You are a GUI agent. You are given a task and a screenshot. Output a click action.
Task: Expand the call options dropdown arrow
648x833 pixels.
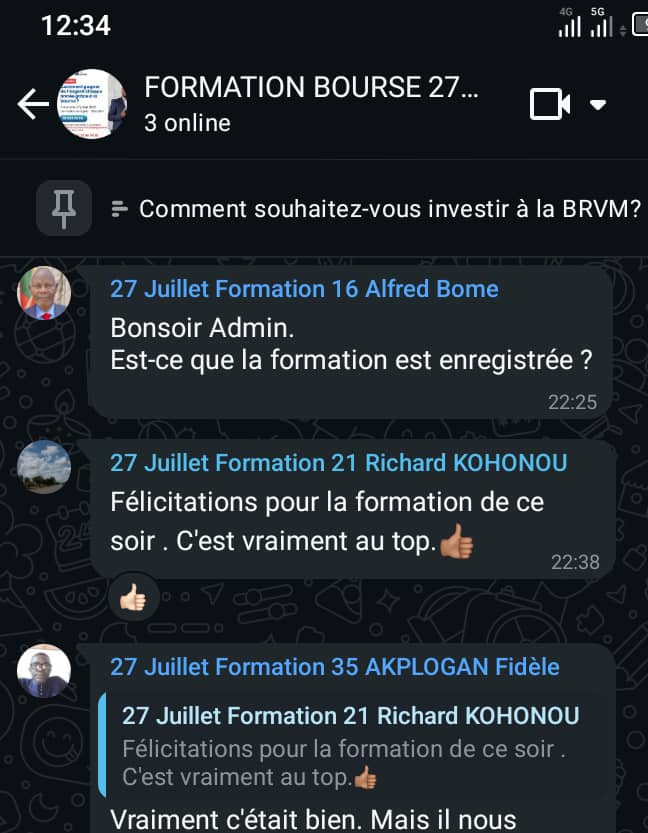pyautogui.click(x=598, y=104)
